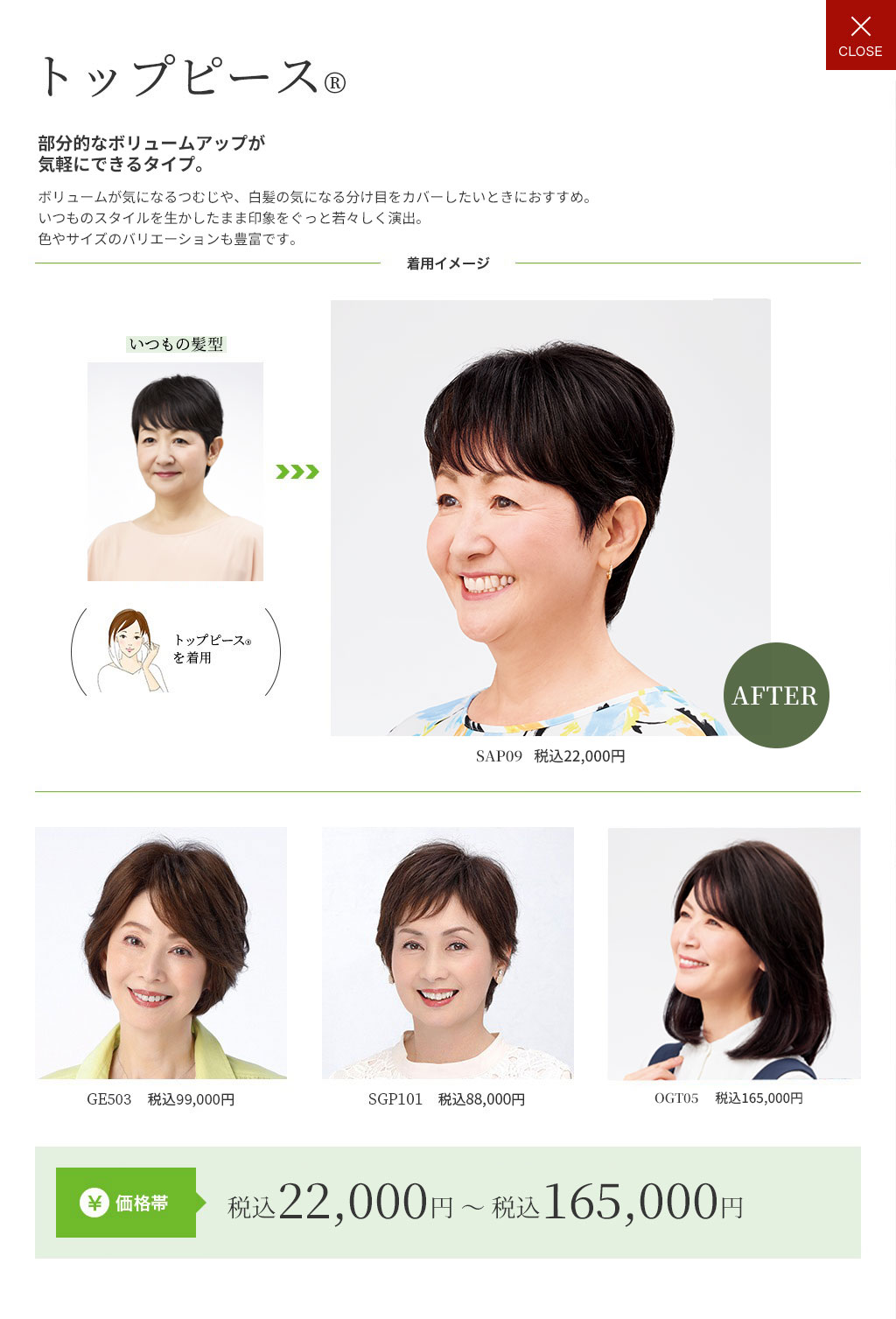Close the トップピース popup
Image resolution: width=896 pixels, height=1319 pixels.
[860, 35]
